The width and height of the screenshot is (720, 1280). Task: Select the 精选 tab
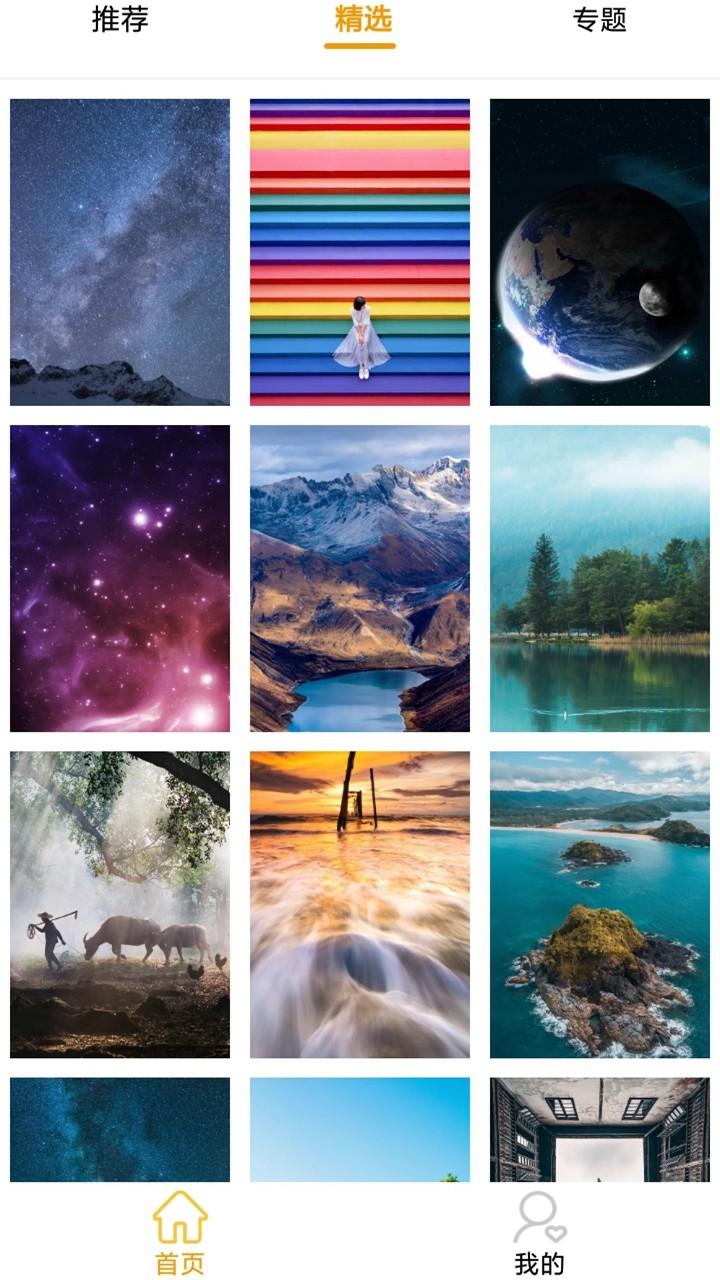click(360, 20)
